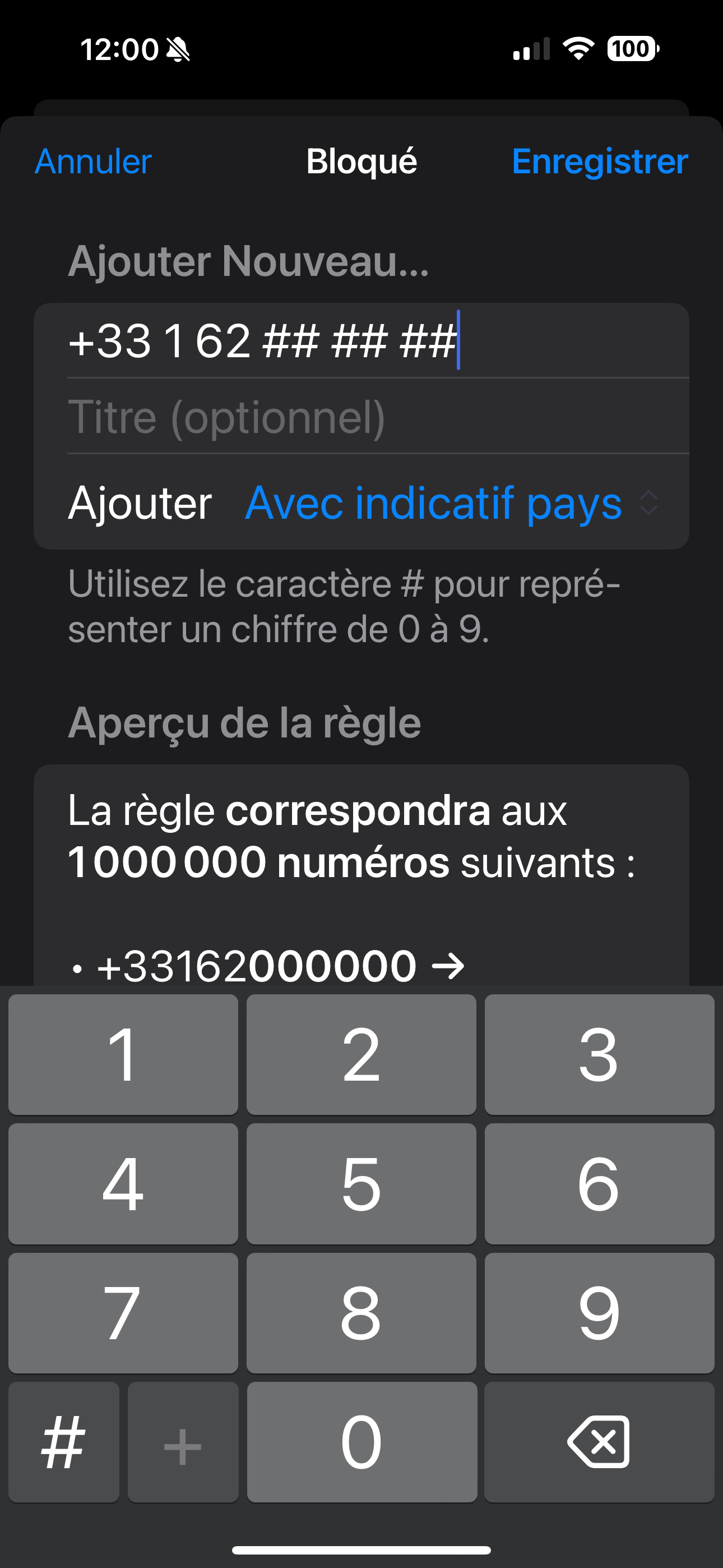Tap the 5 key
723x1568 pixels.
[361, 1184]
